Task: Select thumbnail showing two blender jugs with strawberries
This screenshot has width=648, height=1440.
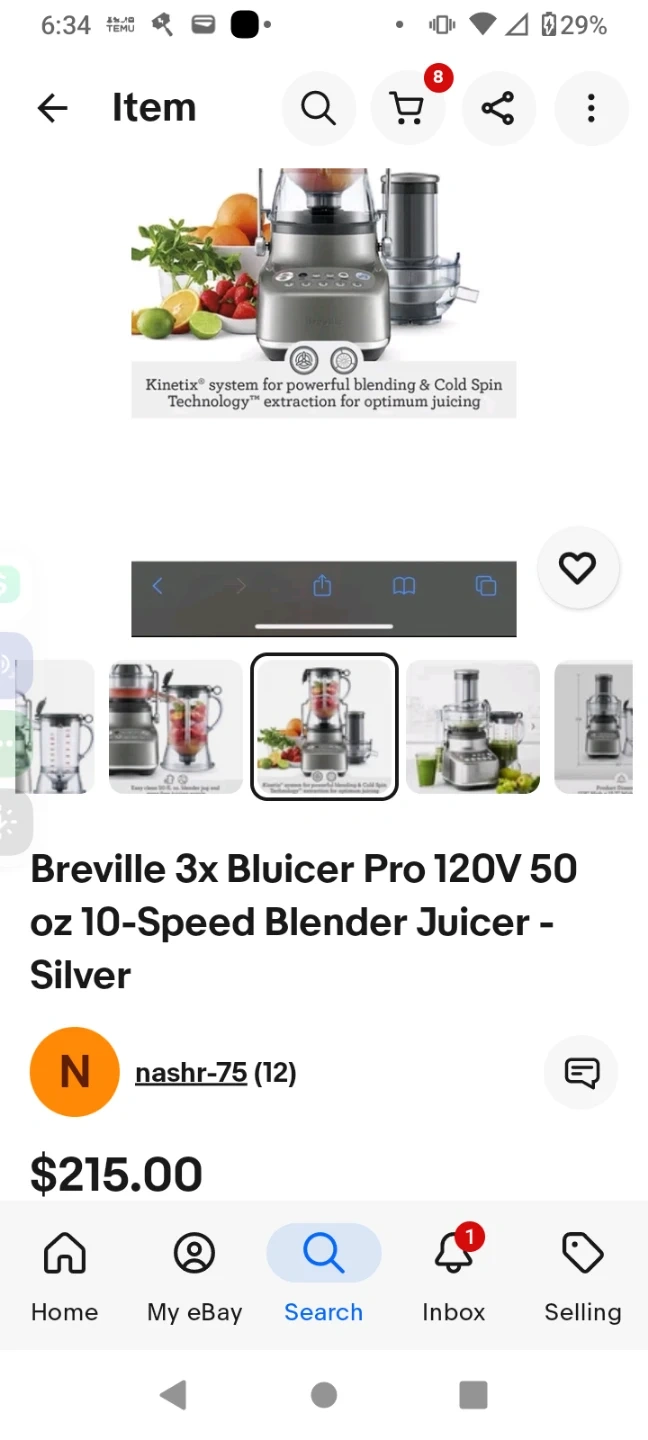Action: [x=175, y=727]
